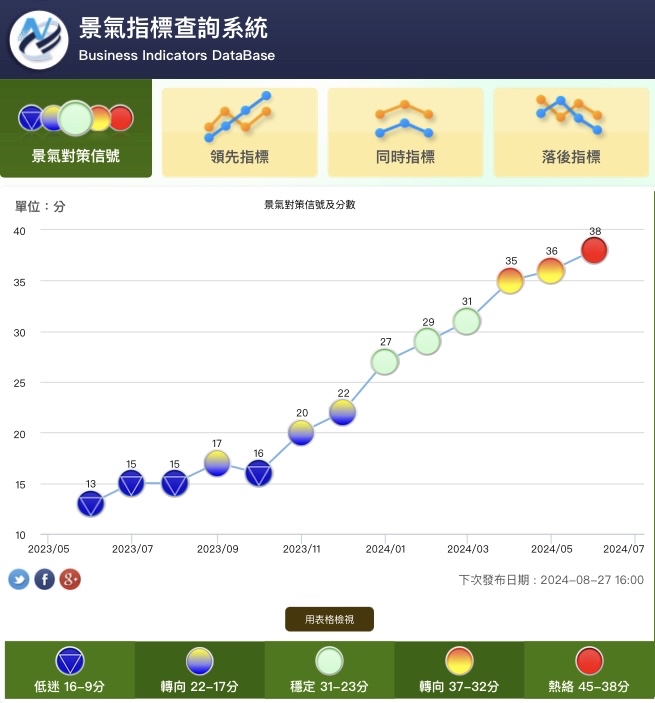Viewport: 655px width, 703px height.
Task: Tap the 用表格檢視 button
Action: pyautogui.click(x=329, y=620)
